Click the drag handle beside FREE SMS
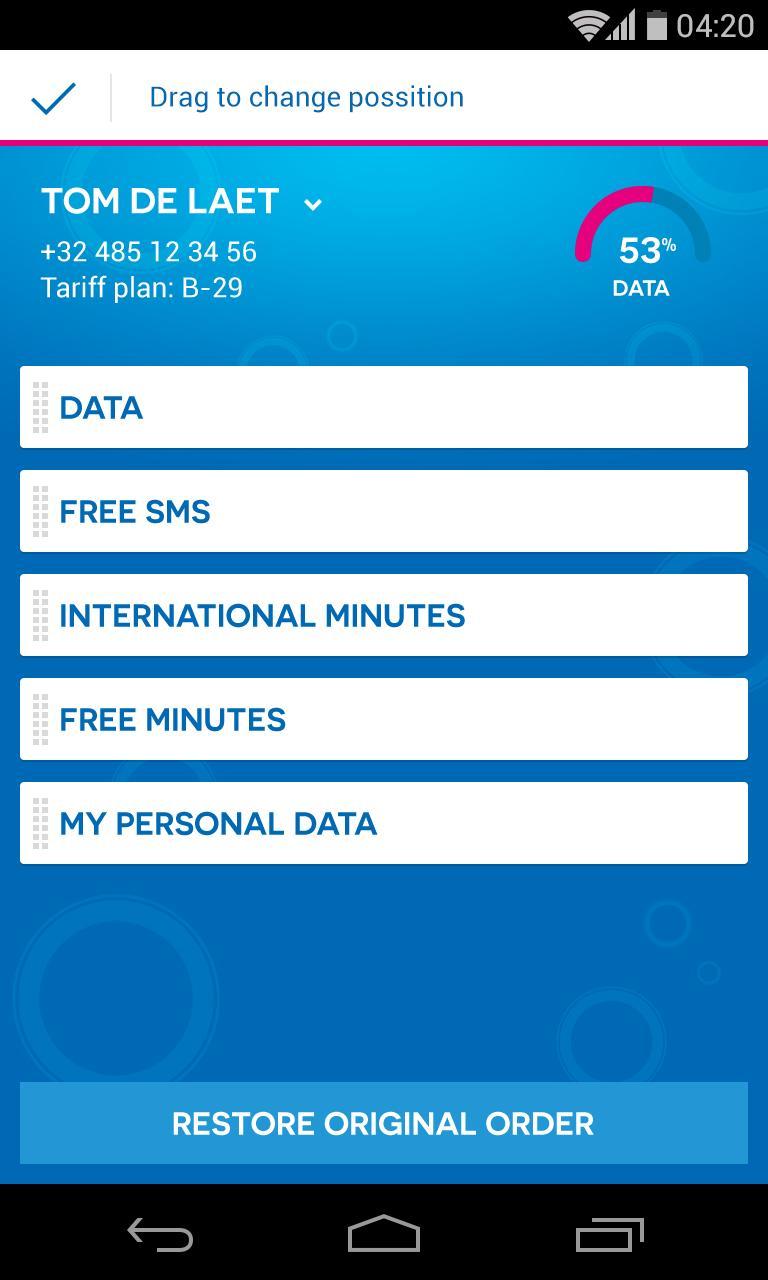The height and width of the screenshot is (1280, 768). click(x=40, y=511)
